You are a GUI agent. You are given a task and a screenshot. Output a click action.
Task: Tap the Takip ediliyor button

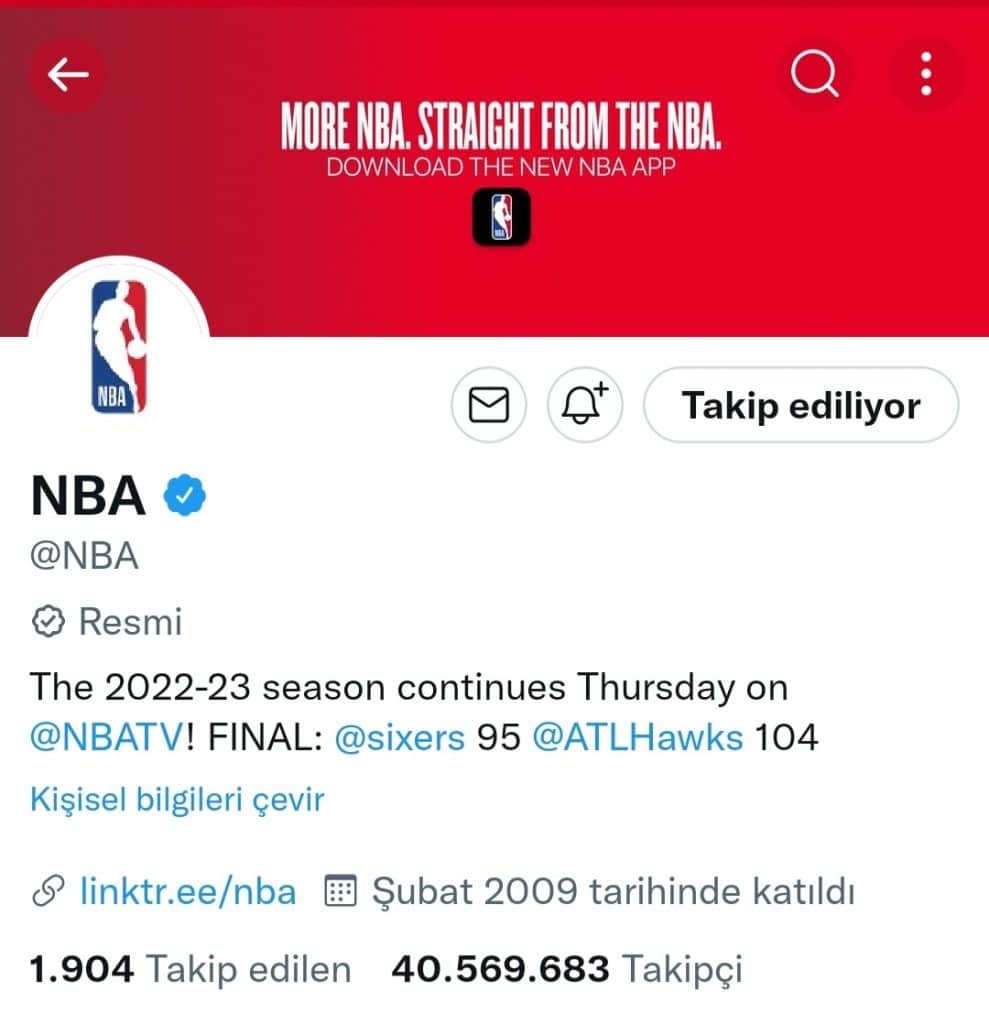tap(800, 405)
